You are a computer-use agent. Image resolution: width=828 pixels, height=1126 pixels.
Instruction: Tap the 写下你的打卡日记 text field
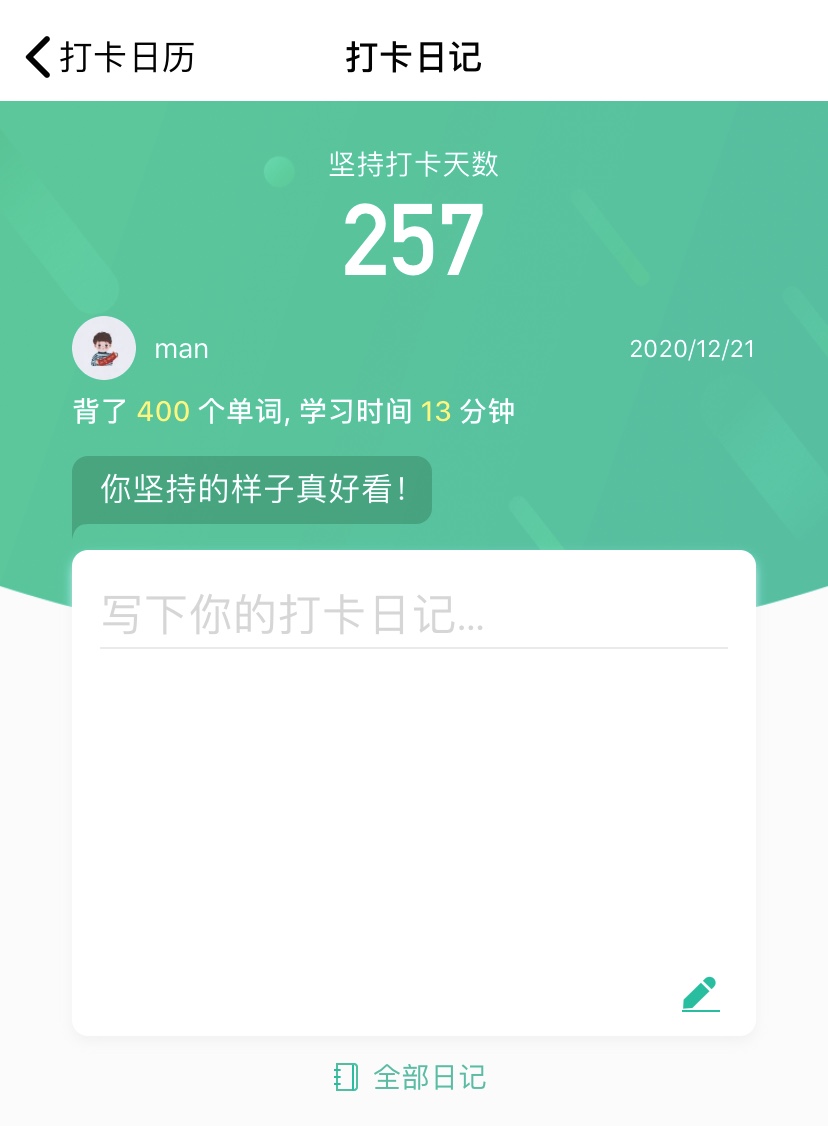tap(412, 615)
